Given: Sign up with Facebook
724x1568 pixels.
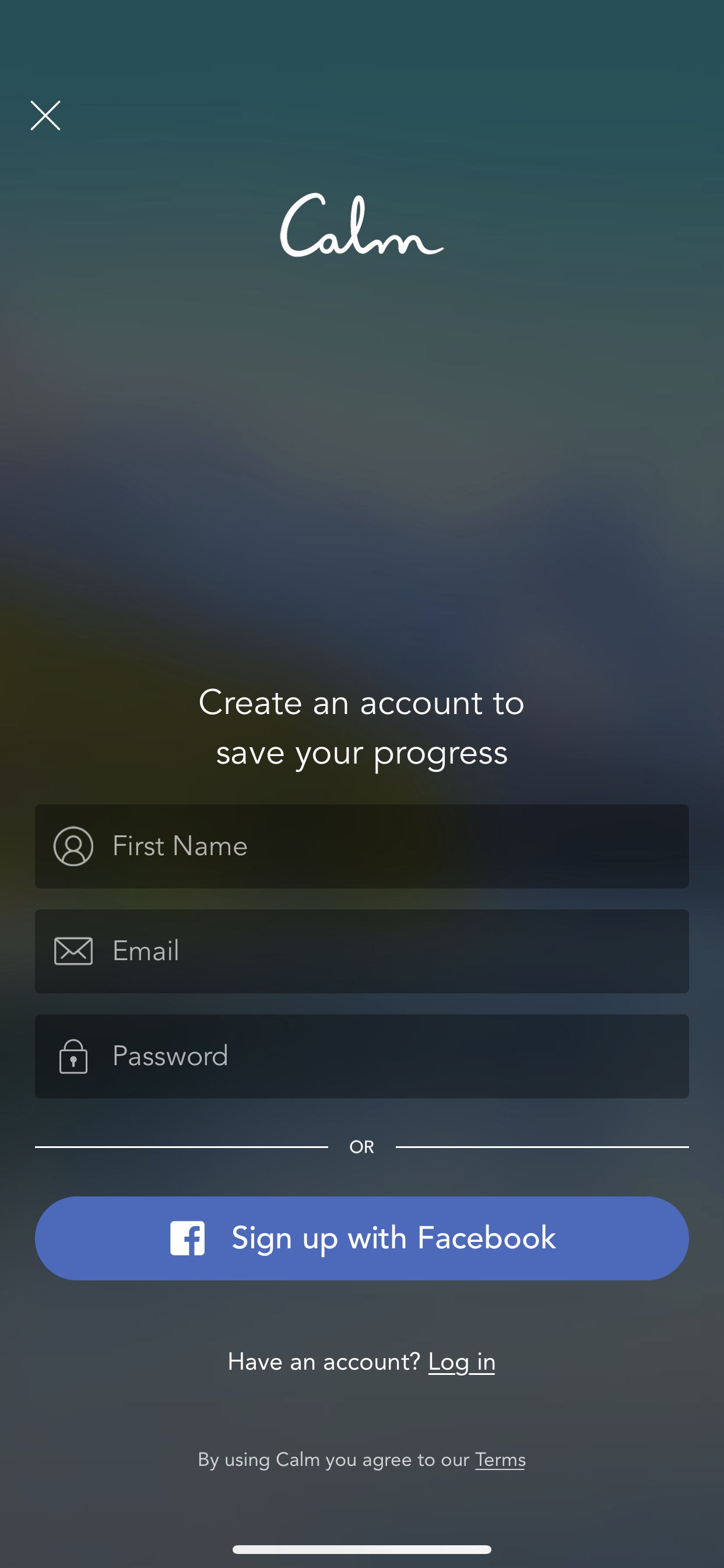Looking at the screenshot, I should click(362, 1238).
